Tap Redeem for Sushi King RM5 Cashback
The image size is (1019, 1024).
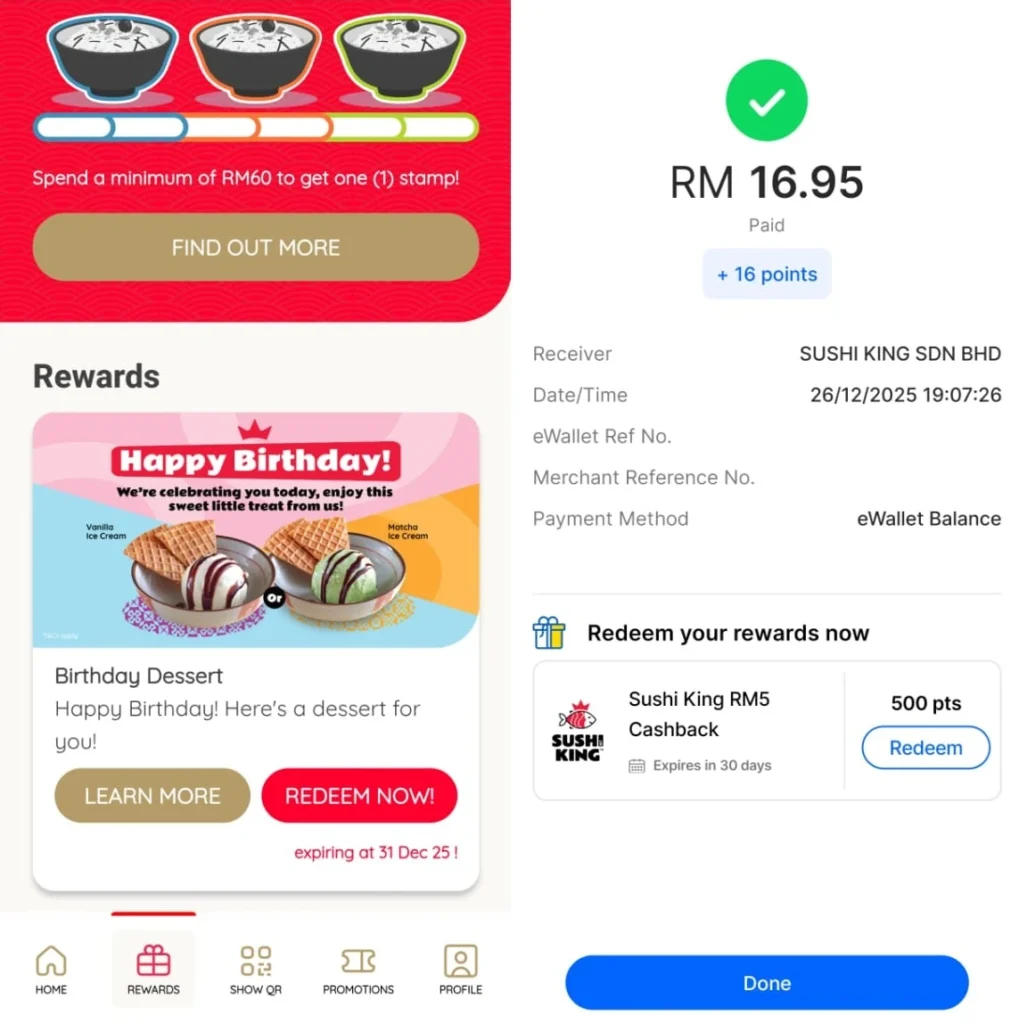click(x=924, y=748)
